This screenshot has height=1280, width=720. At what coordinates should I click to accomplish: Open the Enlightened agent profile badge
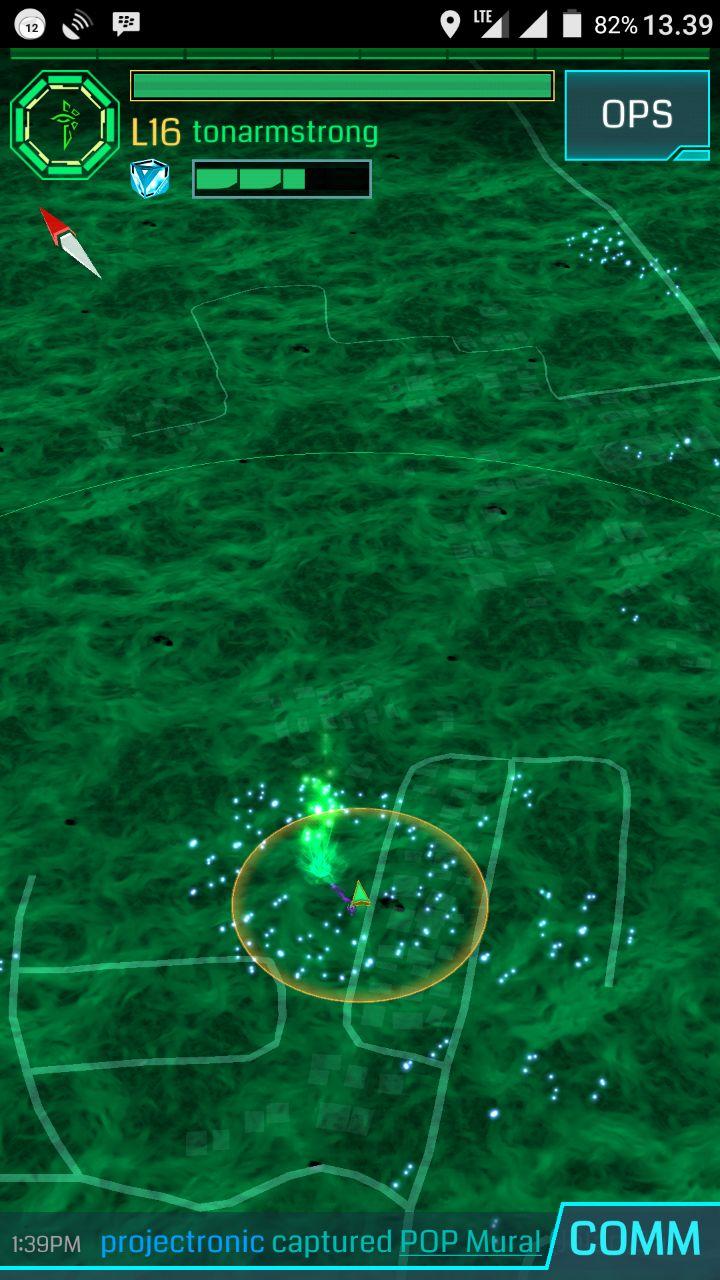[64, 124]
